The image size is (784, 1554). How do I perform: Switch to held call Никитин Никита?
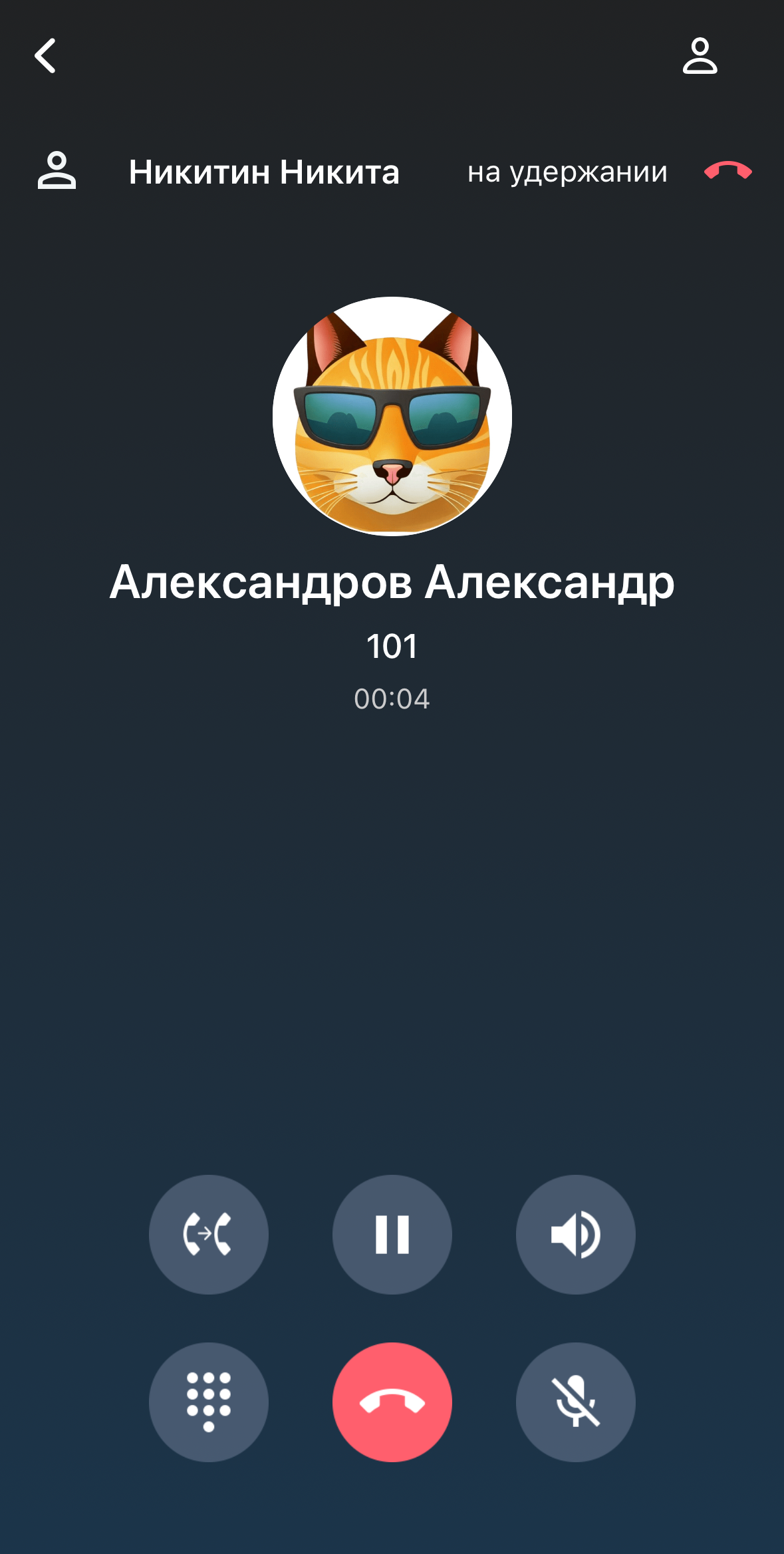(264, 172)
